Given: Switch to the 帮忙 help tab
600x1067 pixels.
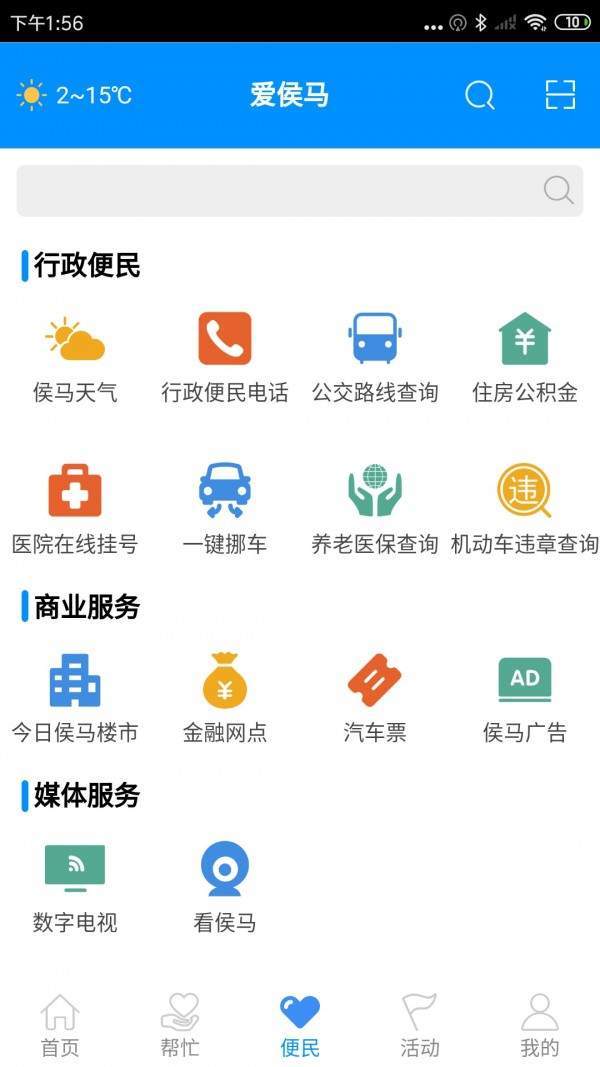Looking at the screenshot, I should click(x=180, y=1026).
